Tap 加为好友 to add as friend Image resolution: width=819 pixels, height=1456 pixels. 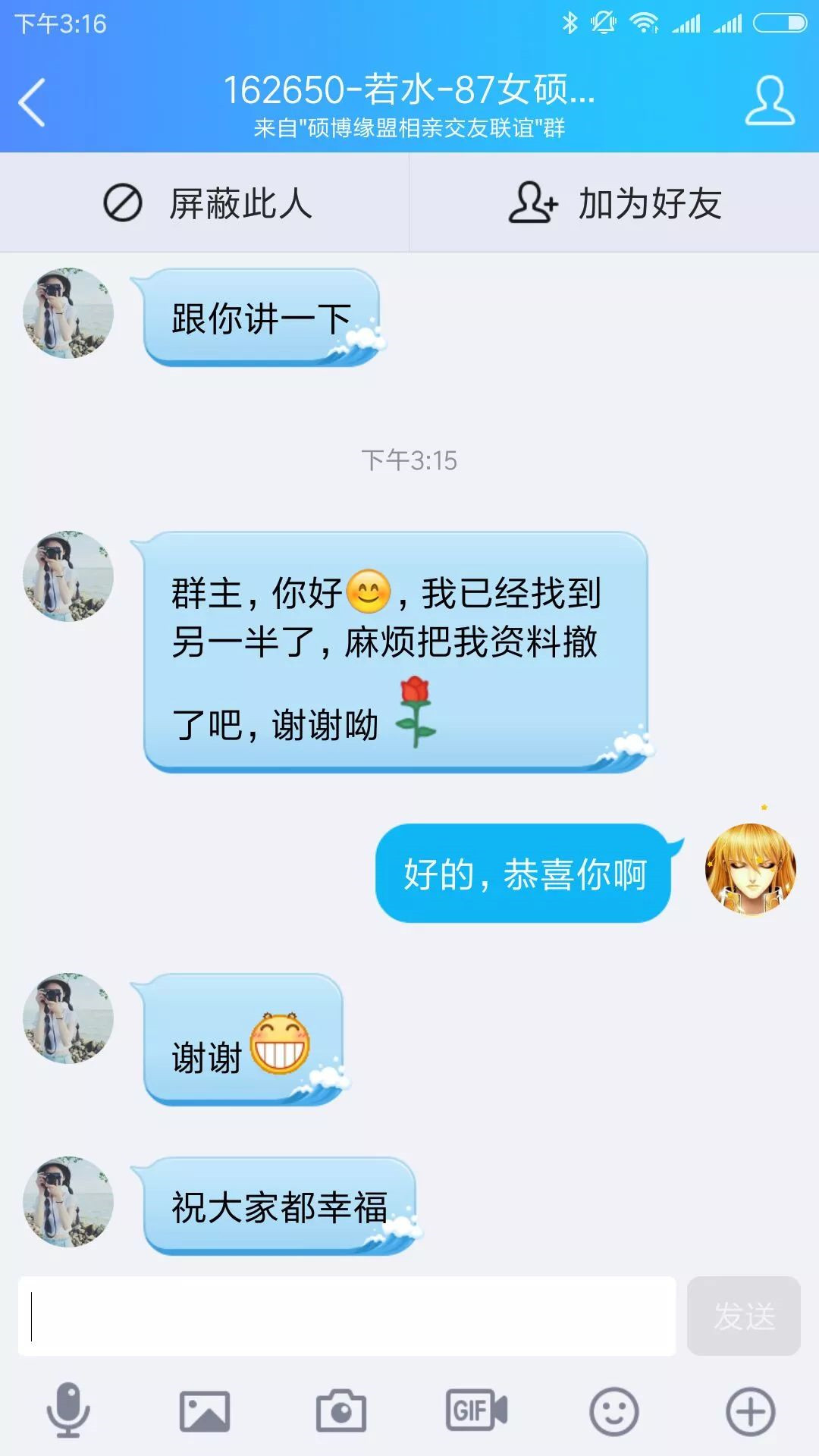(x=614, y=203)
